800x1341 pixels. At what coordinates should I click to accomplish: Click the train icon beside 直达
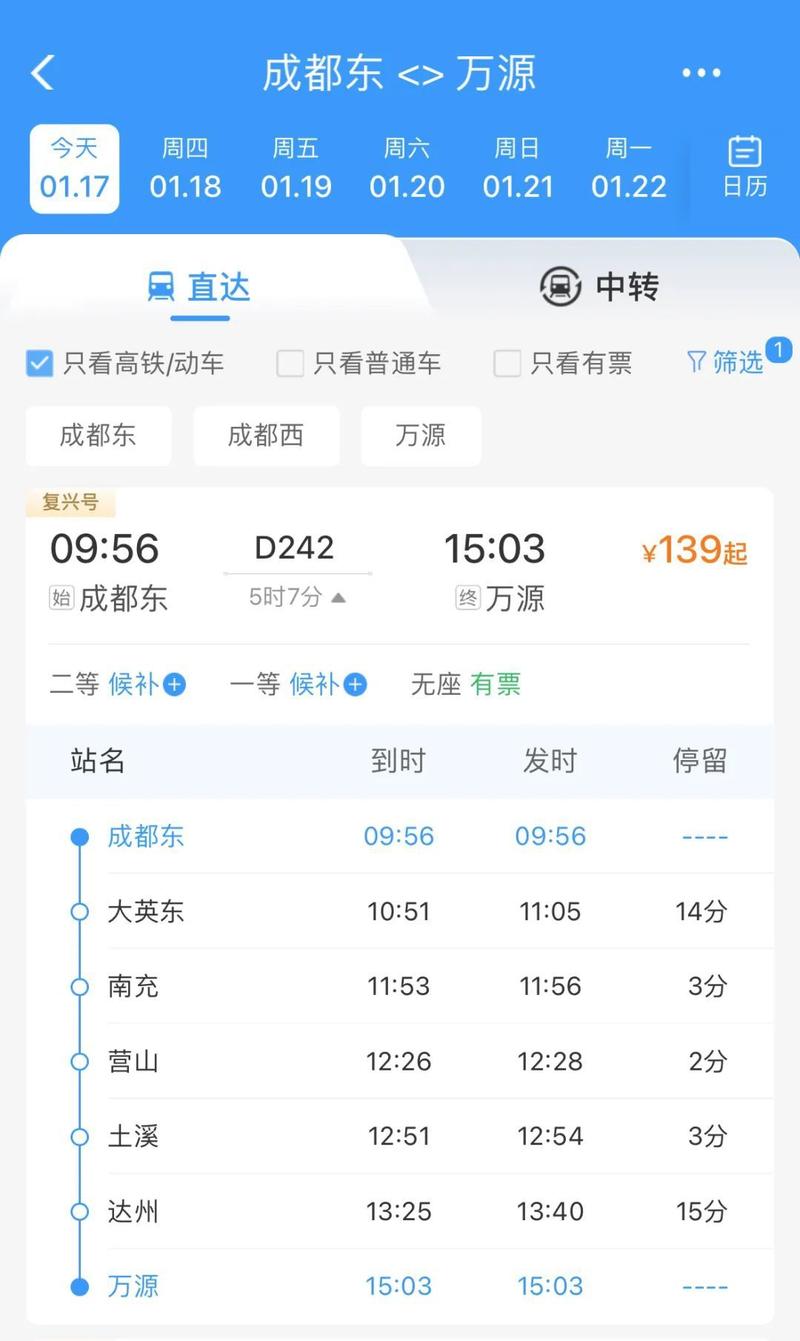coord(163,287)
